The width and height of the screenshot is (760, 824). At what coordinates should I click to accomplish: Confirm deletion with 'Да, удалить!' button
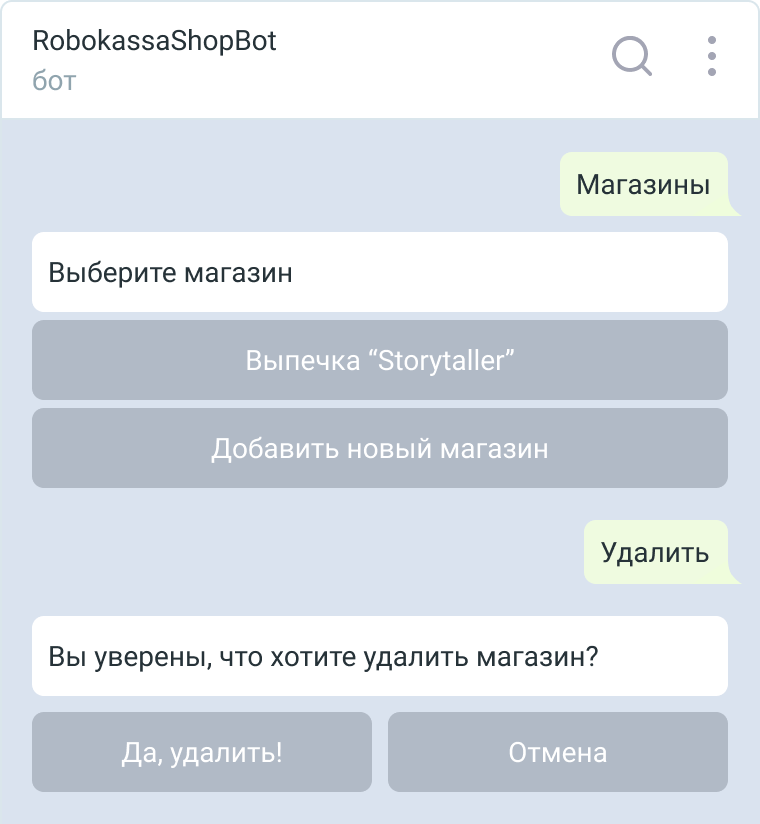pyautogui.click(x=202, y=752)
